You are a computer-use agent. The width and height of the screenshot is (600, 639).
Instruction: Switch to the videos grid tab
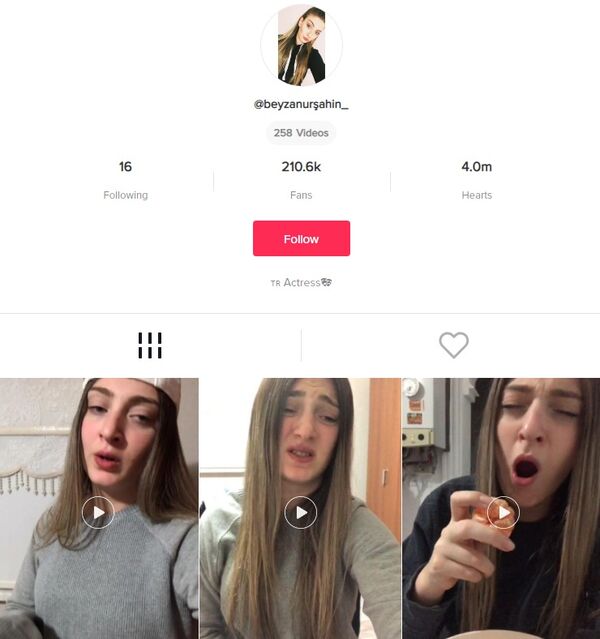150,346
